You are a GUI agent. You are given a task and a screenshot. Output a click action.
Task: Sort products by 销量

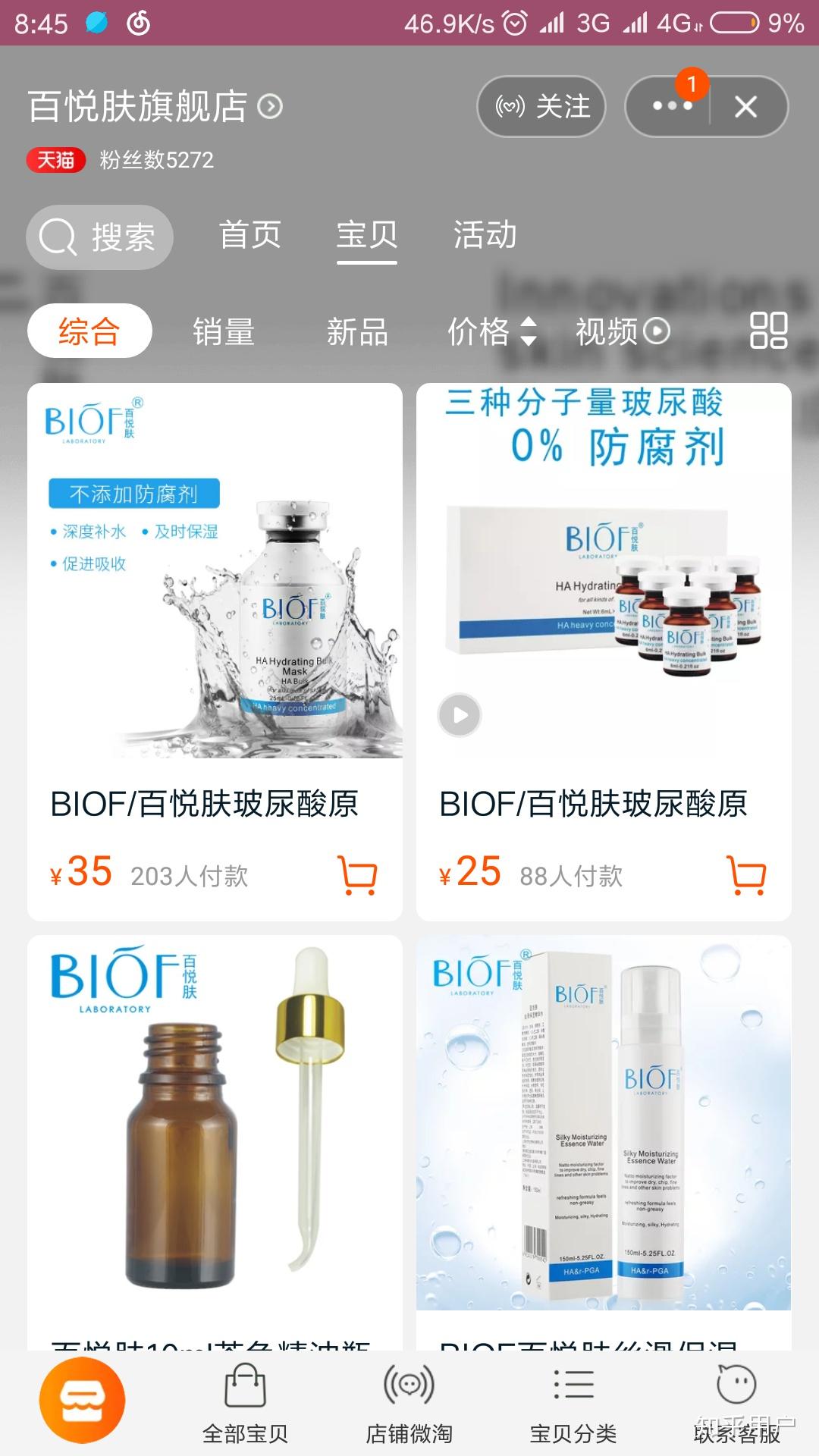pyautogui.click(x=223, y=332)
